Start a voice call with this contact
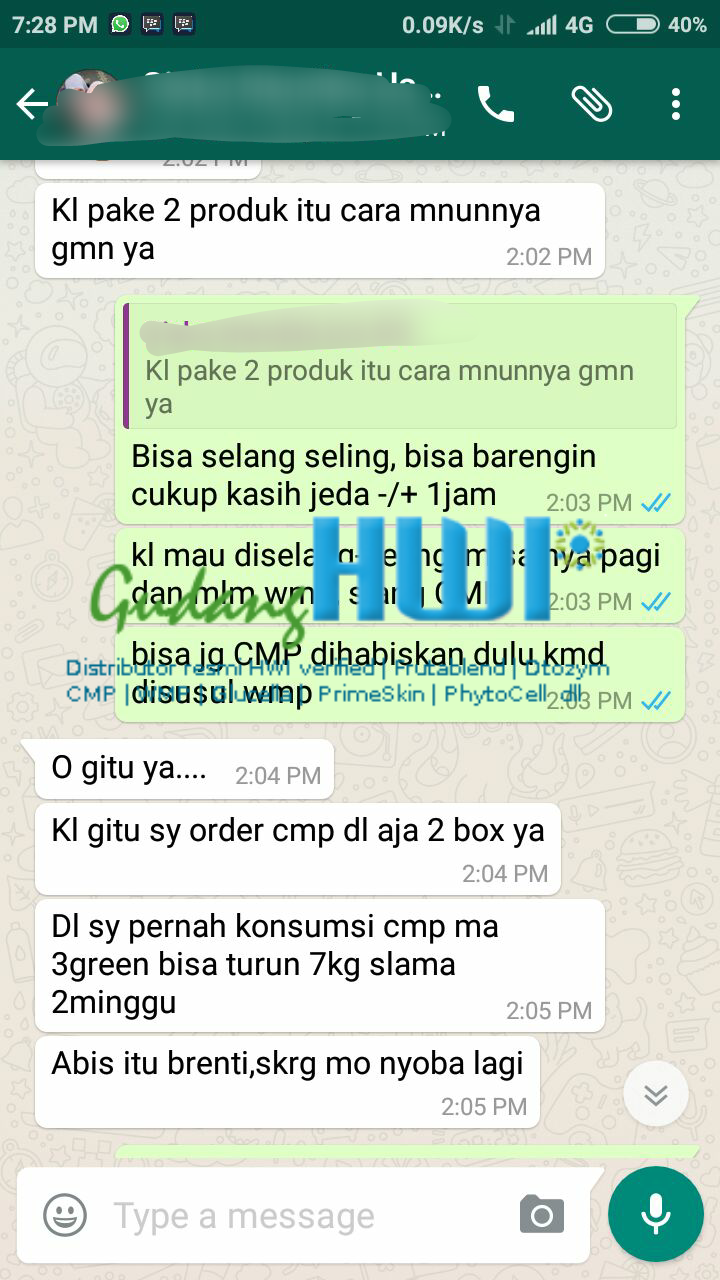This screenshot has height=1280, width=720. coord(496,104)
